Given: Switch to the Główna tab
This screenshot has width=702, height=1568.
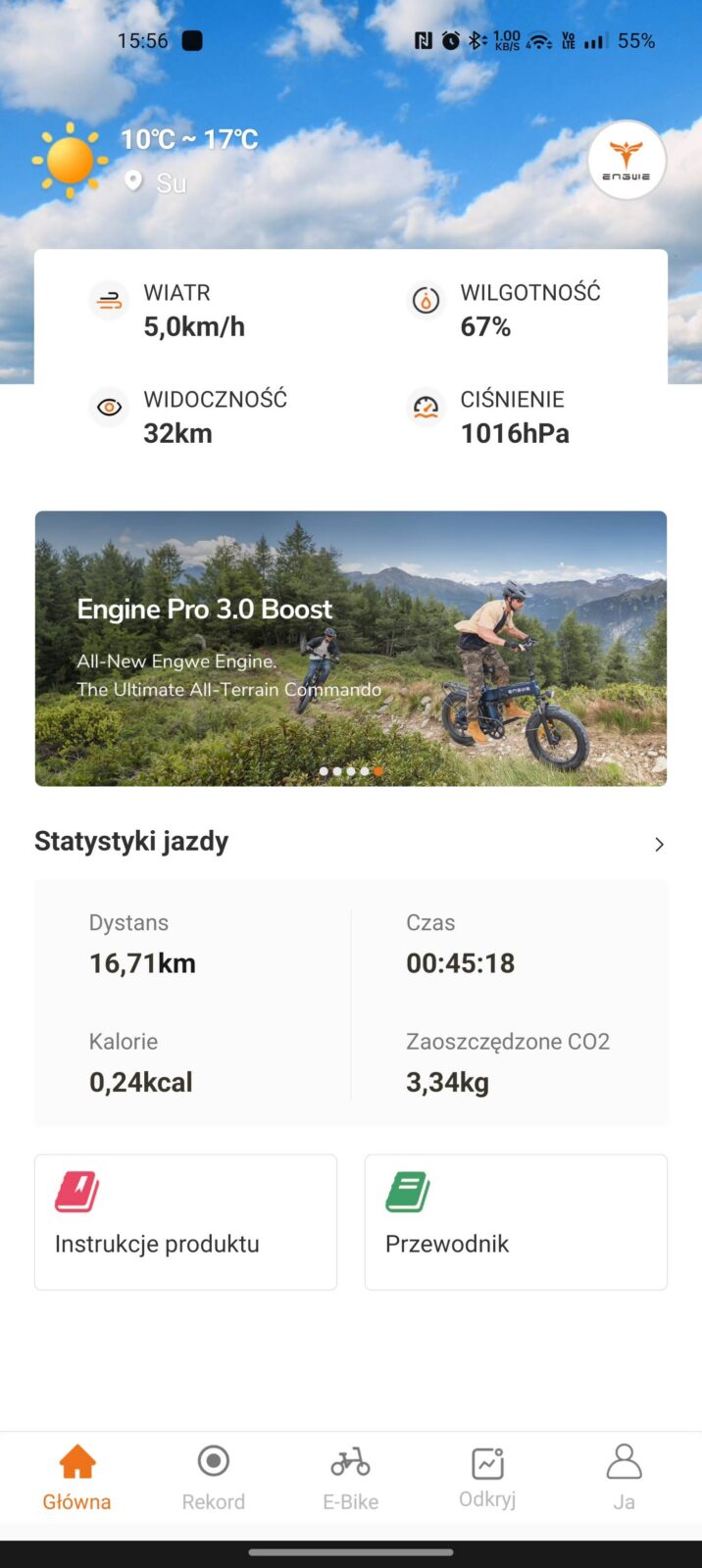Looking at the screenshot, I should [x=76, y=1478].
